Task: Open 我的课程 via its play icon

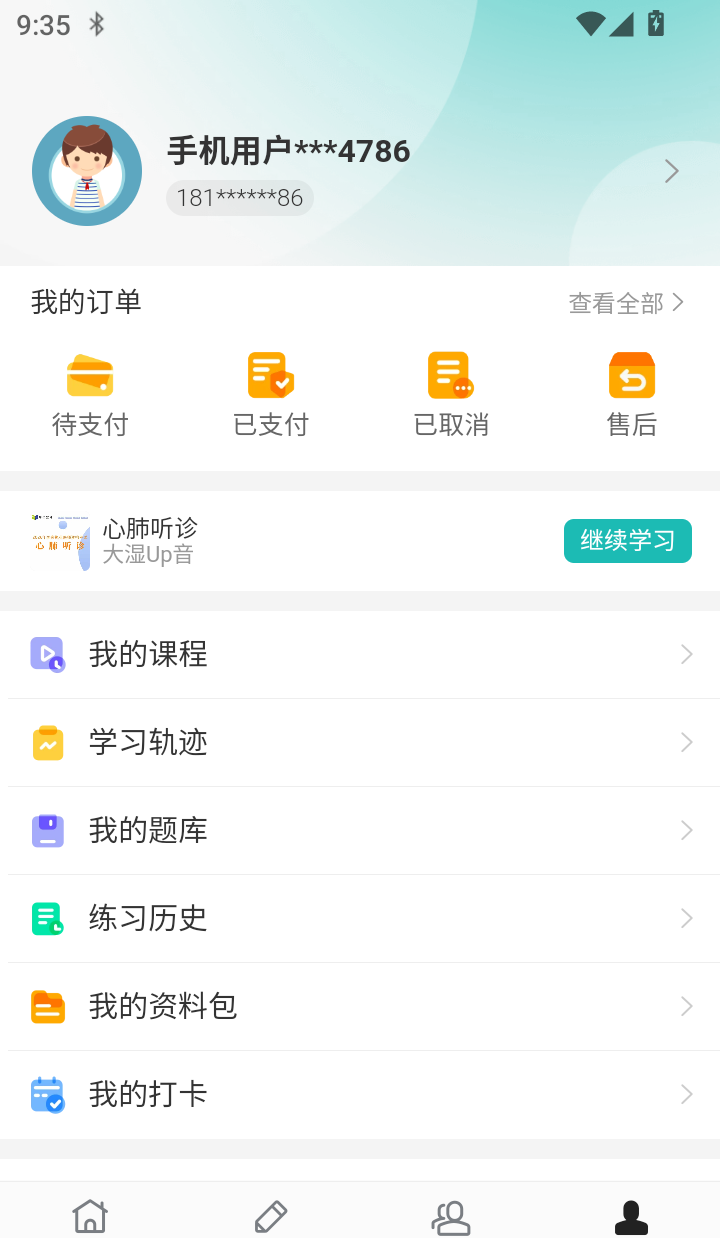Action: point(47,654)
